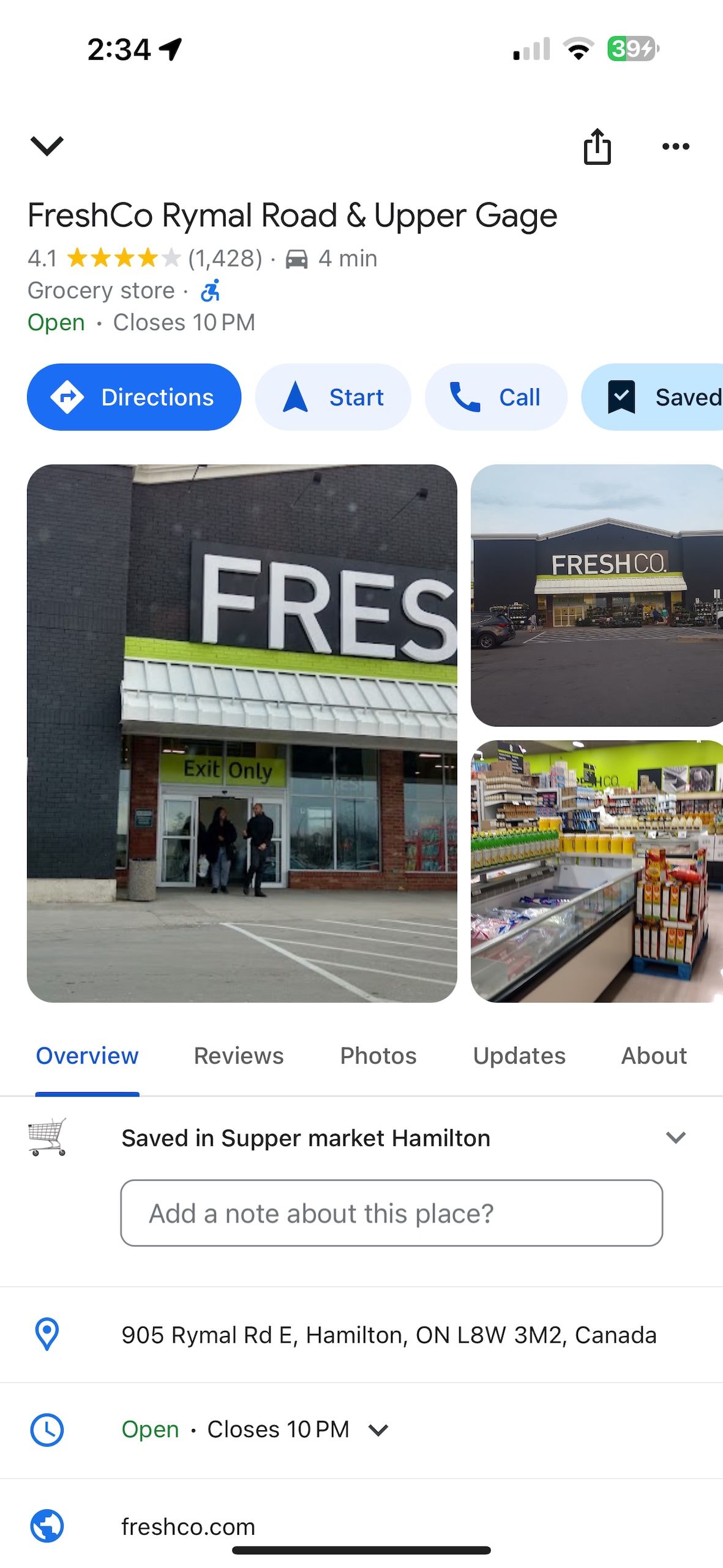Open the three-dot overflow menu
The image size is (723, 1568).
675,146
